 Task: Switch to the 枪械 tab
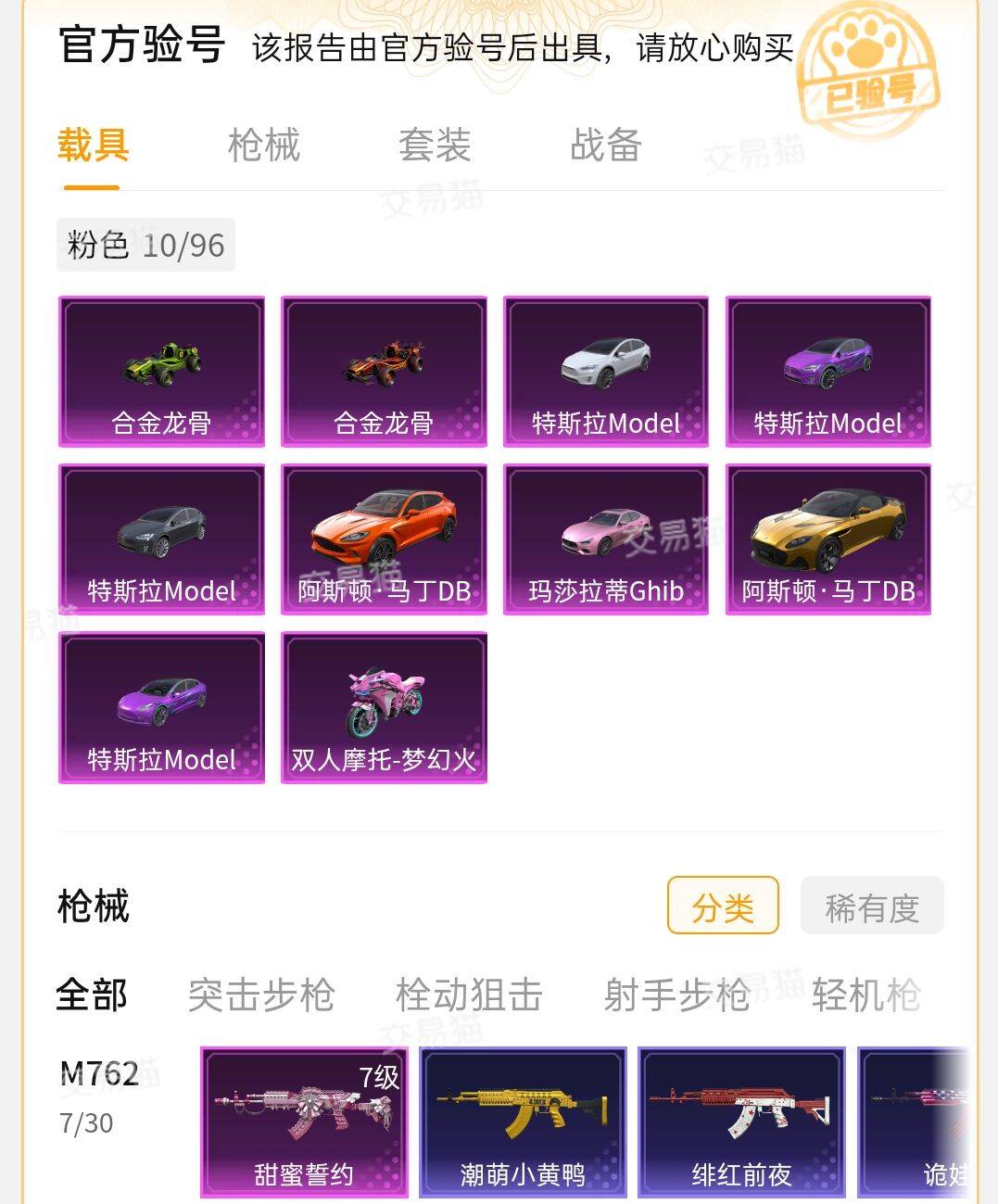tap(264, 146)
